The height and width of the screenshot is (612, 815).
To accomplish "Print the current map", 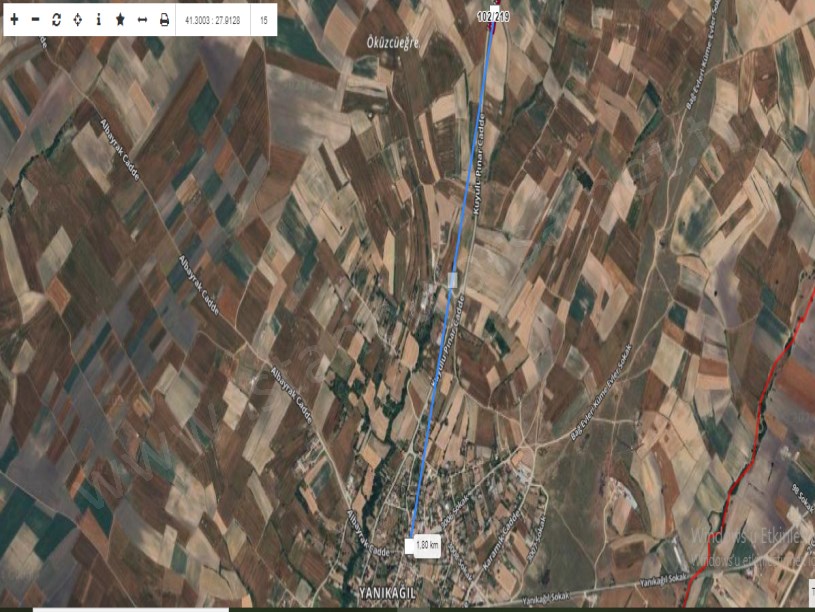I will click(x=164, y=19).
